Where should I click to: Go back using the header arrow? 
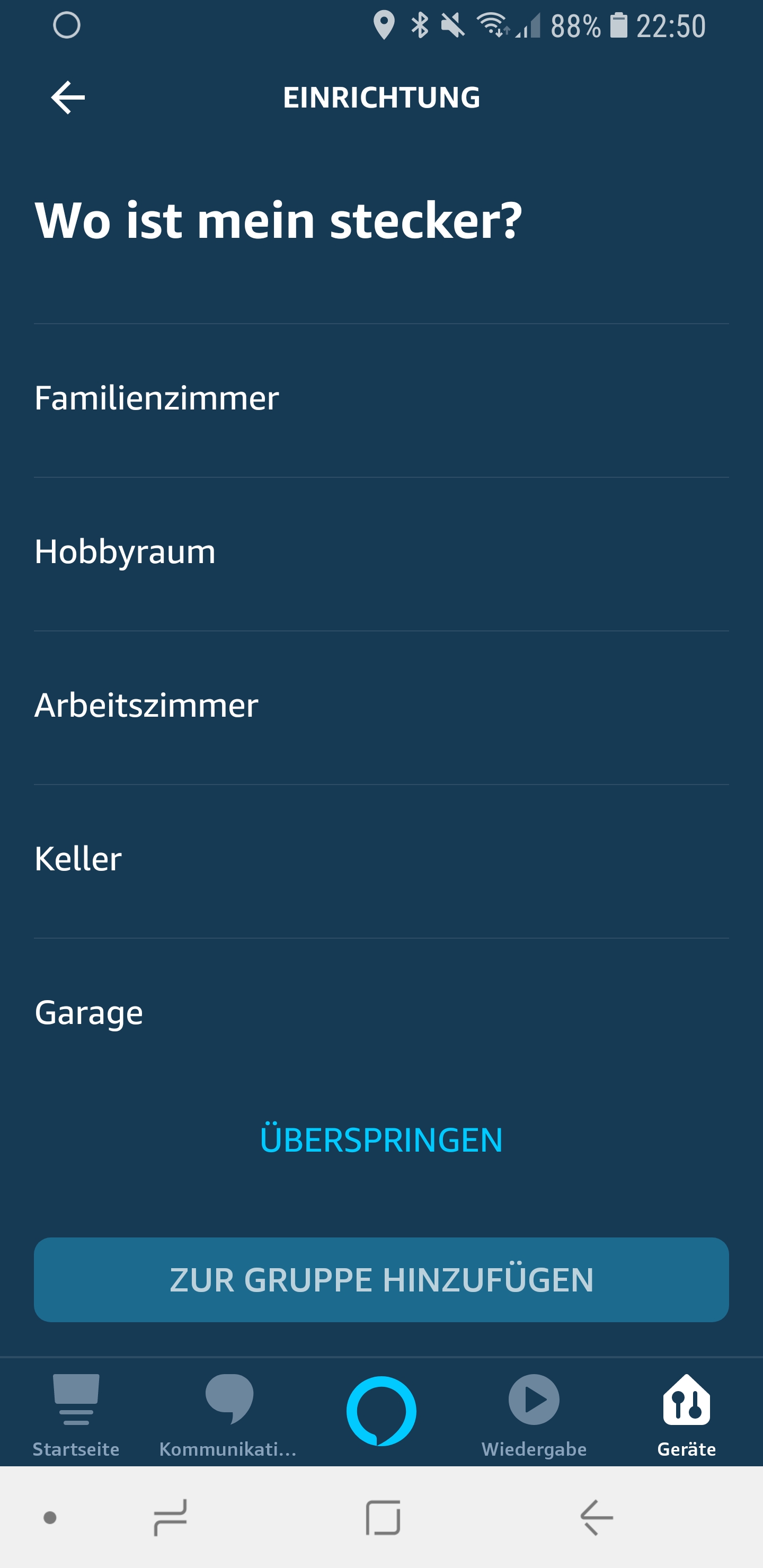tap(68, 97)
